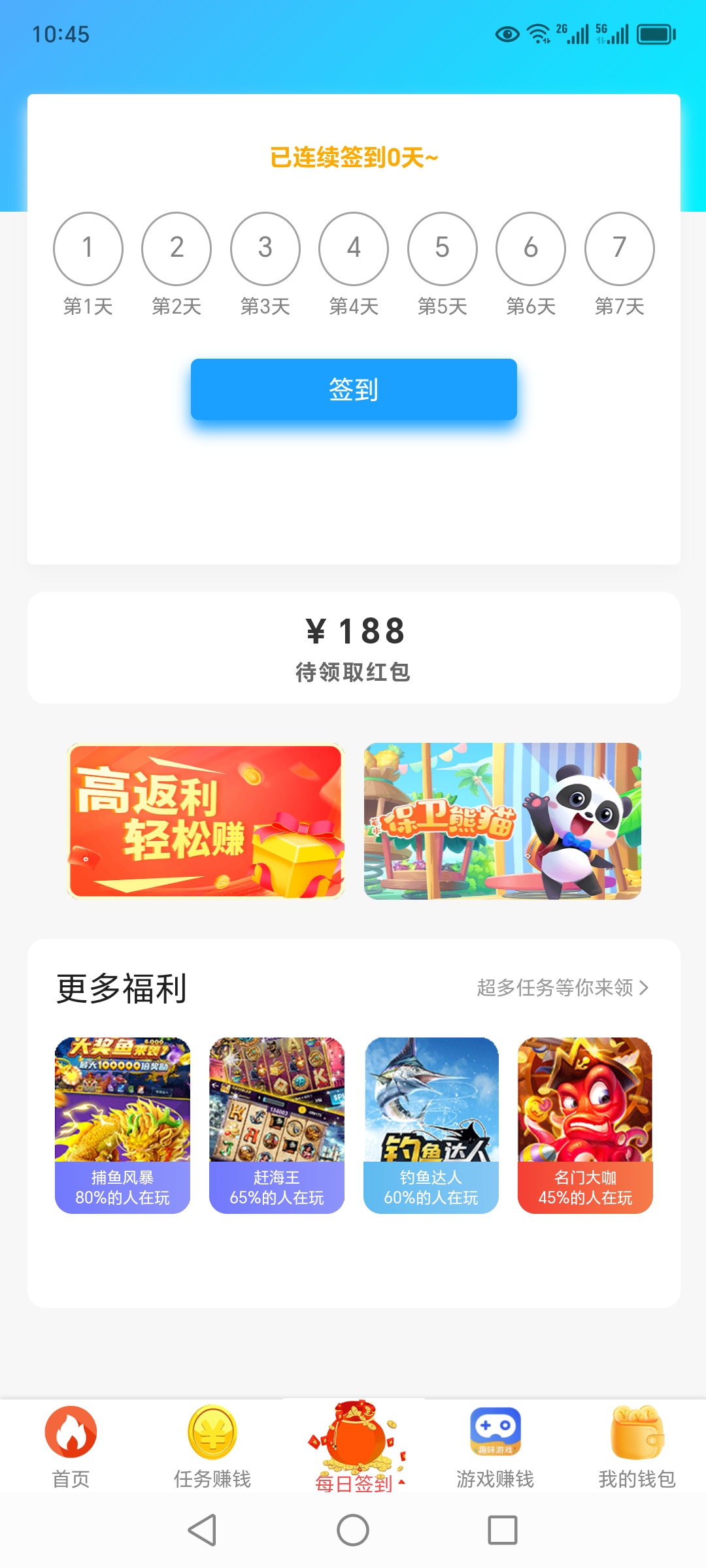Open the 保卫熊猫 game banner
Screen dimensions: 706x1568
click(x=502, y=821)
